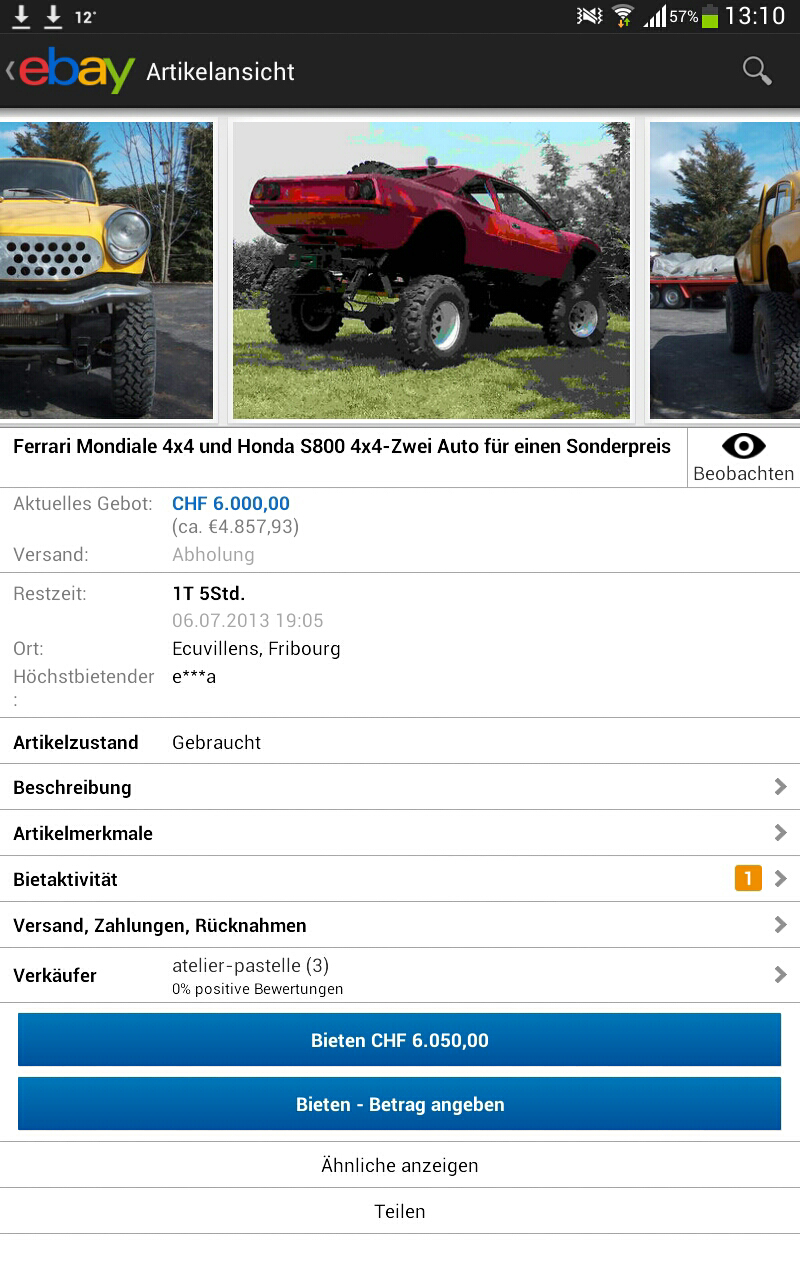Open Artikelmerkmale details
This screenshot has width=800, height=1280.
pos(400,833)
